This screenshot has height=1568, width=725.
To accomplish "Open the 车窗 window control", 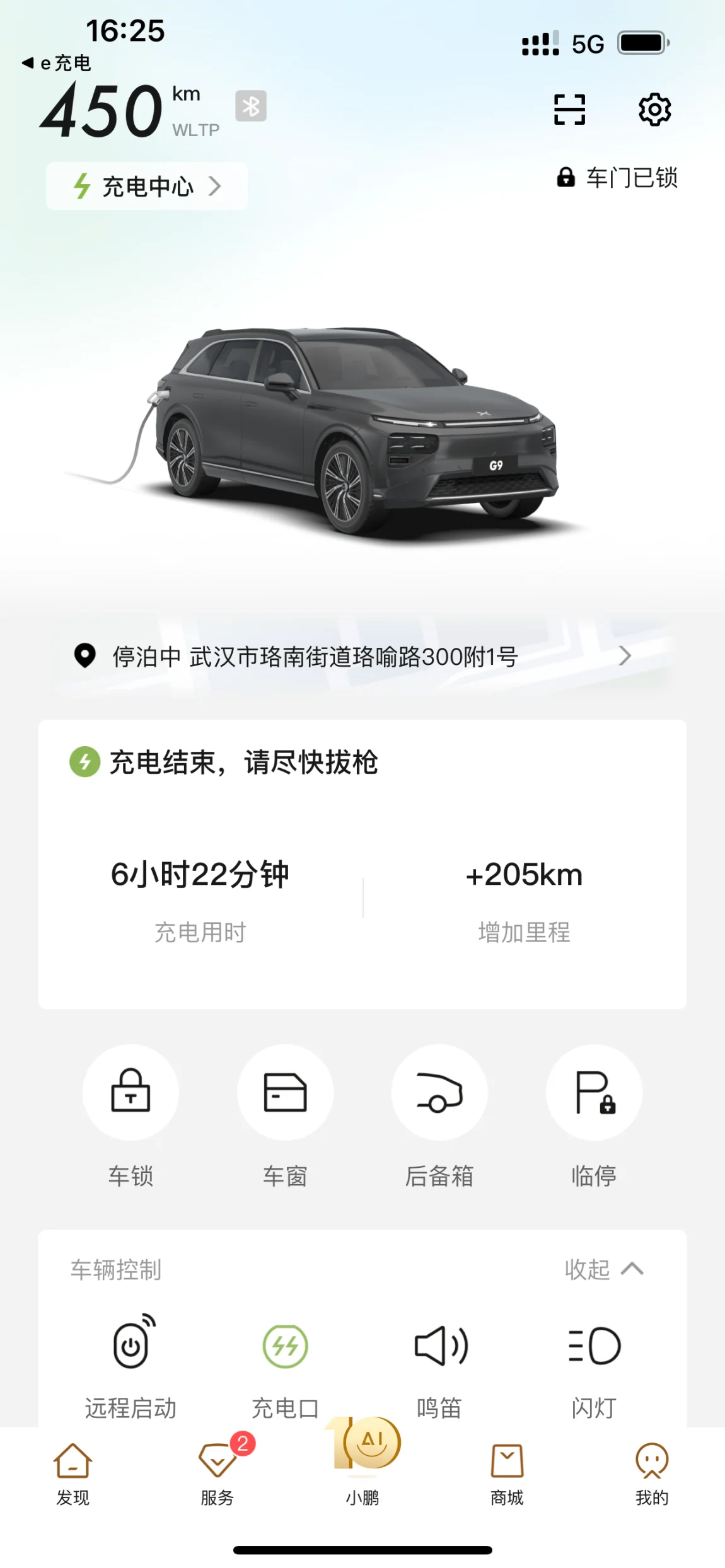I will coord(285,1093).
